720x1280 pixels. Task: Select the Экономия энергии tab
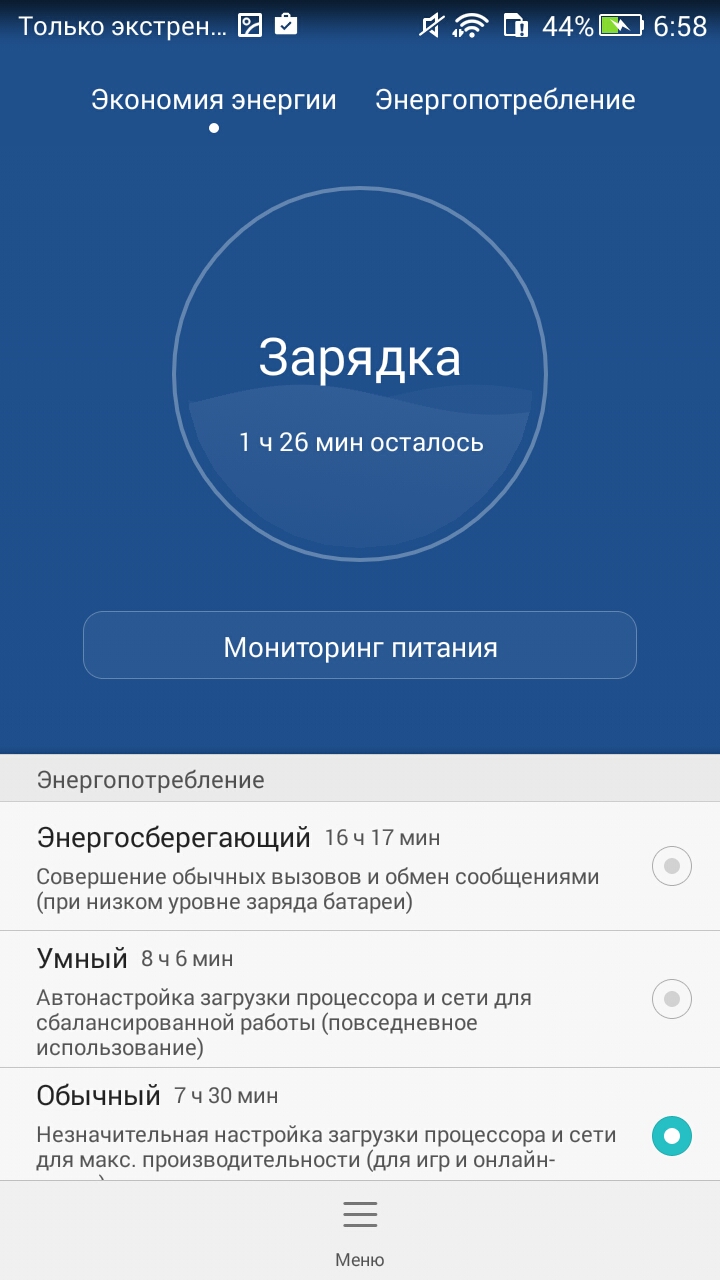214,100
